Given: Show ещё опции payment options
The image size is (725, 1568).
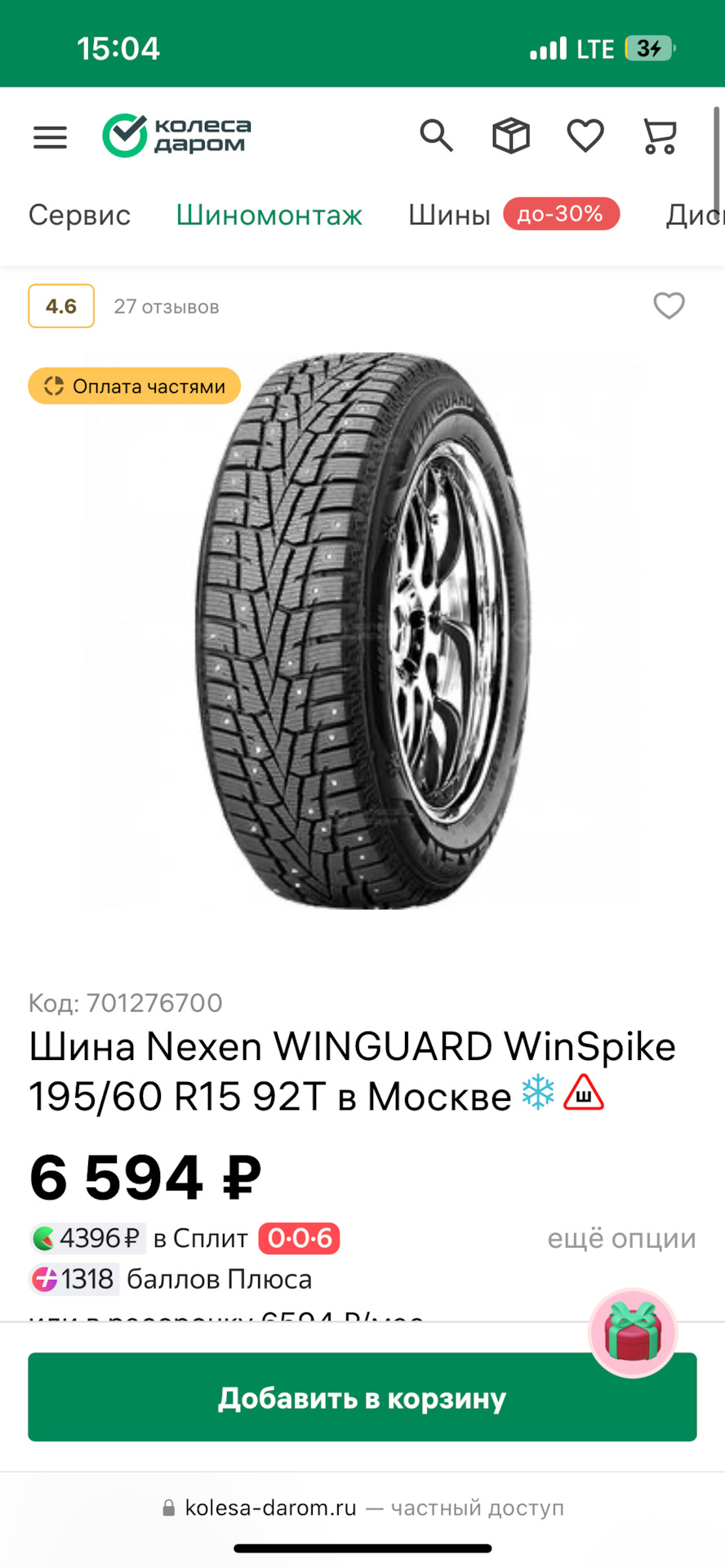Looking at the screenshot, I should (621, 1238).
